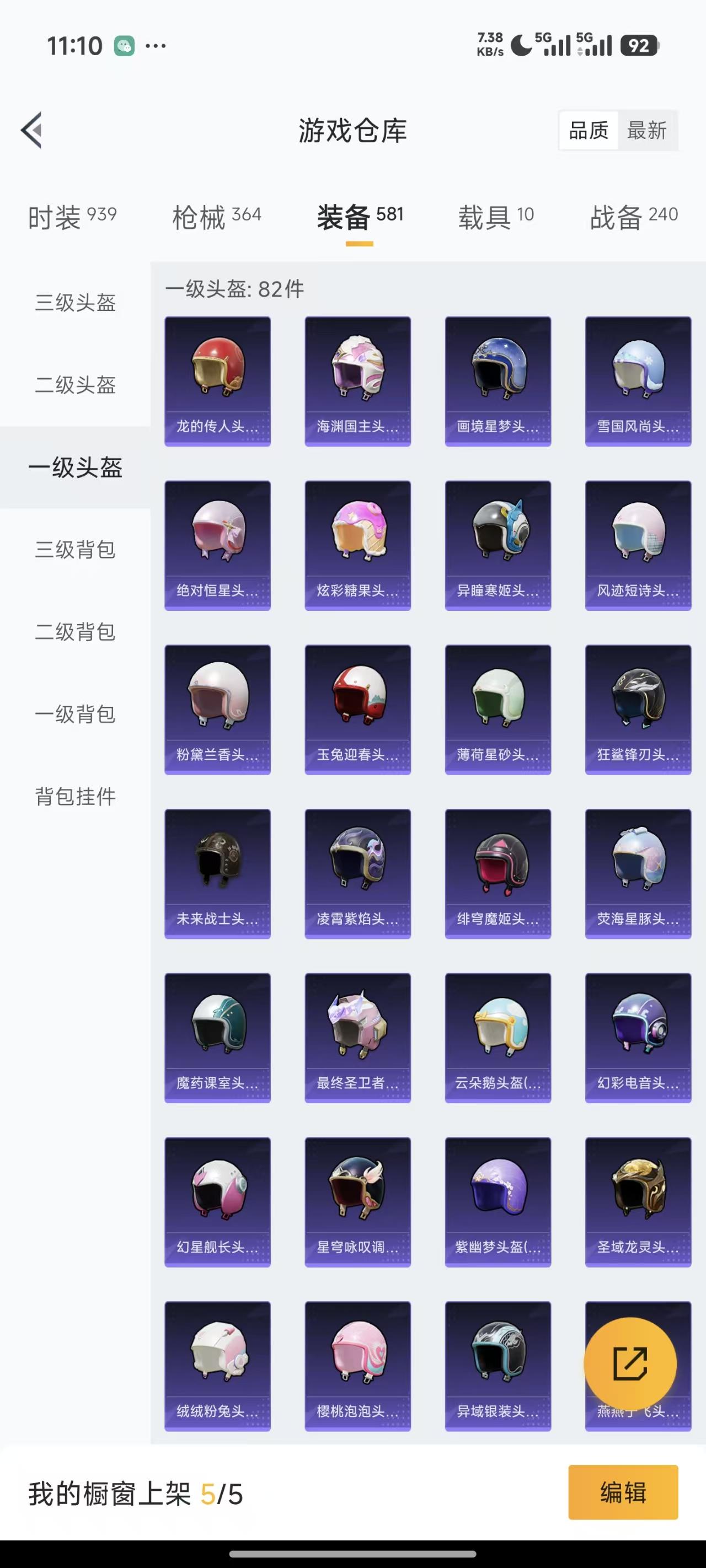Switch to the 时装 tab
The height and width of the screenshot is (1568, 706).
point(72,217)
